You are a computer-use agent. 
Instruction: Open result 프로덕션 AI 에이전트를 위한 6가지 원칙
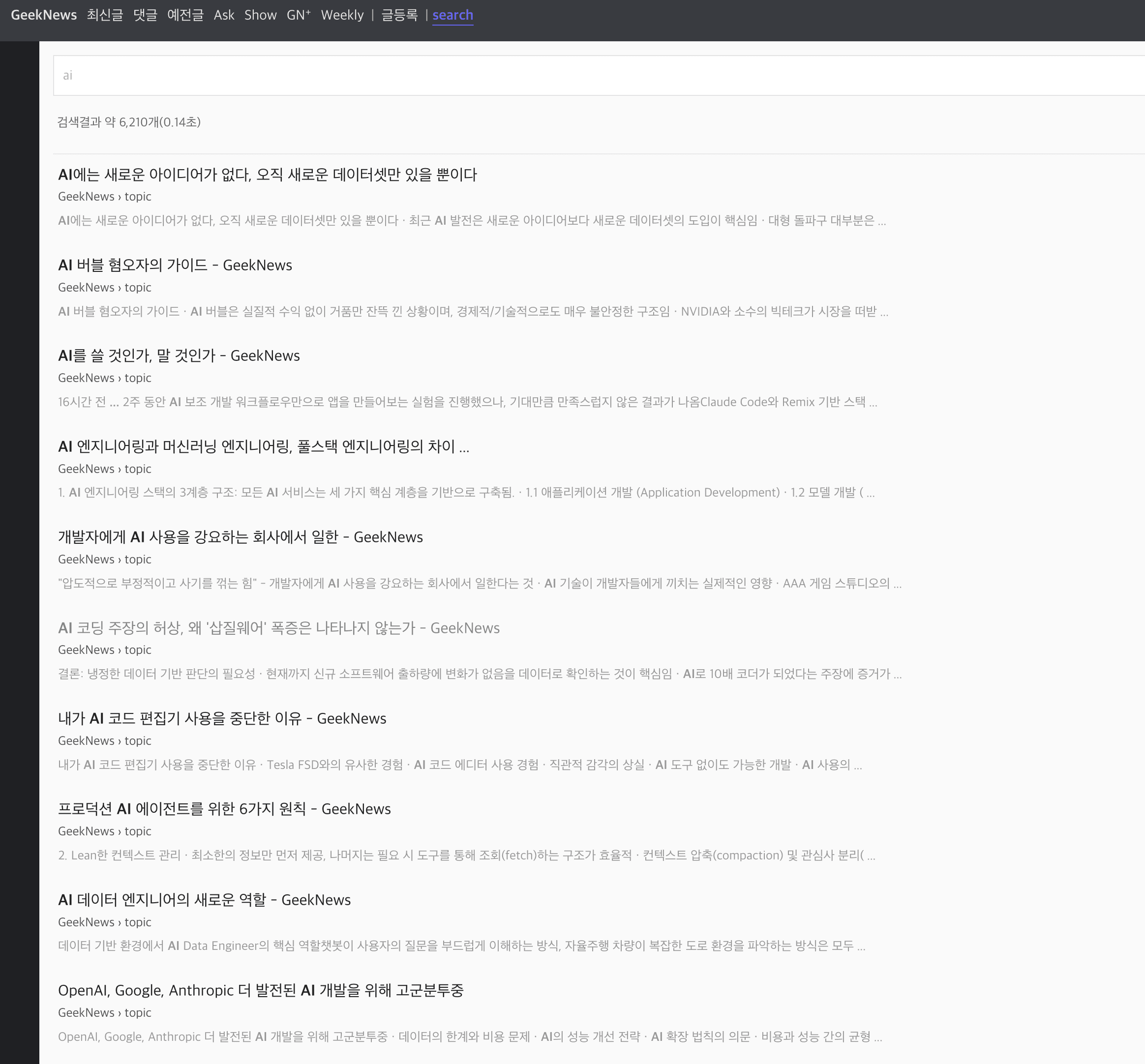[x=224, y=808]
